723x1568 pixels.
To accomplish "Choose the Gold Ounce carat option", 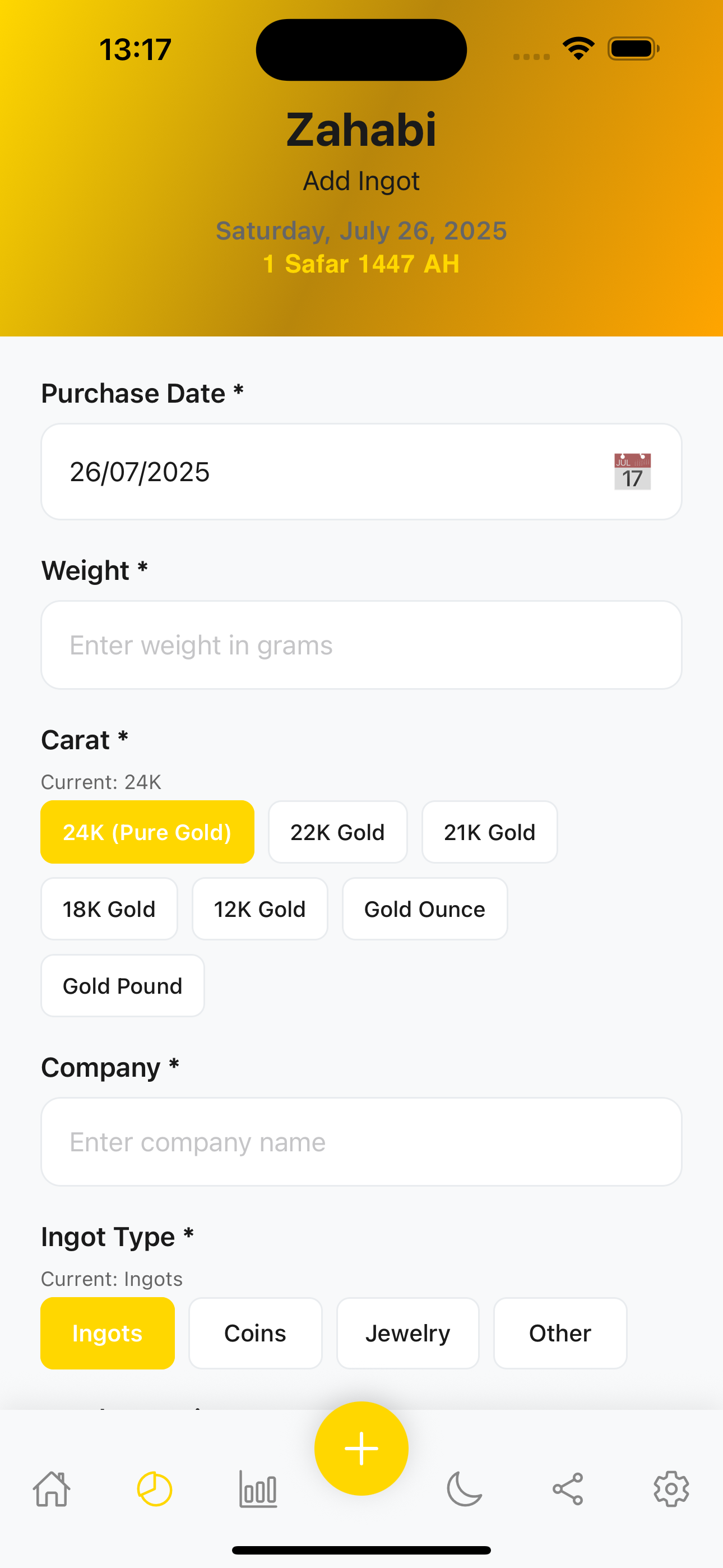I will pyautogui.click(x=425, y=909).
